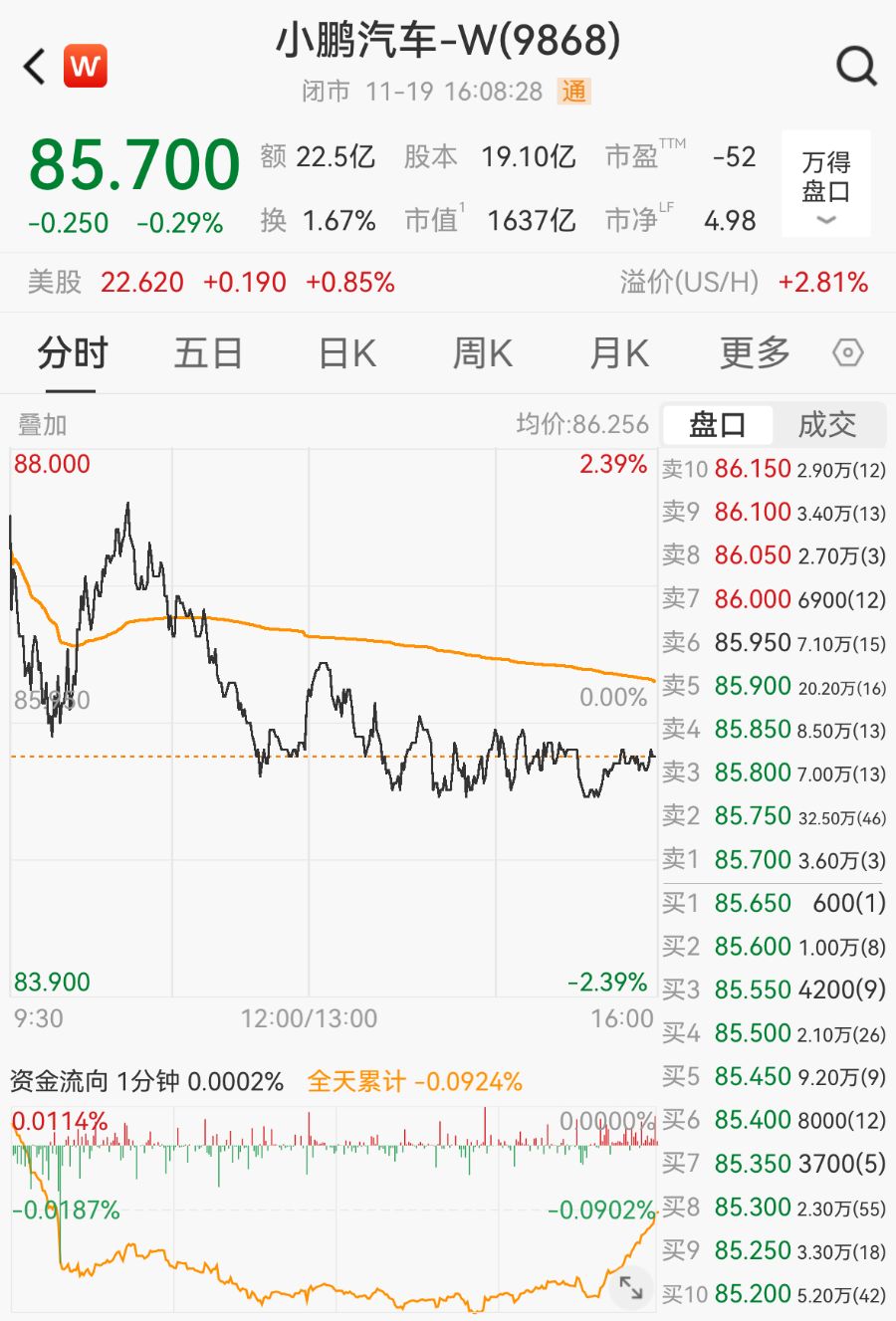
Task: View the 周K chart tab
Action: 483,353
